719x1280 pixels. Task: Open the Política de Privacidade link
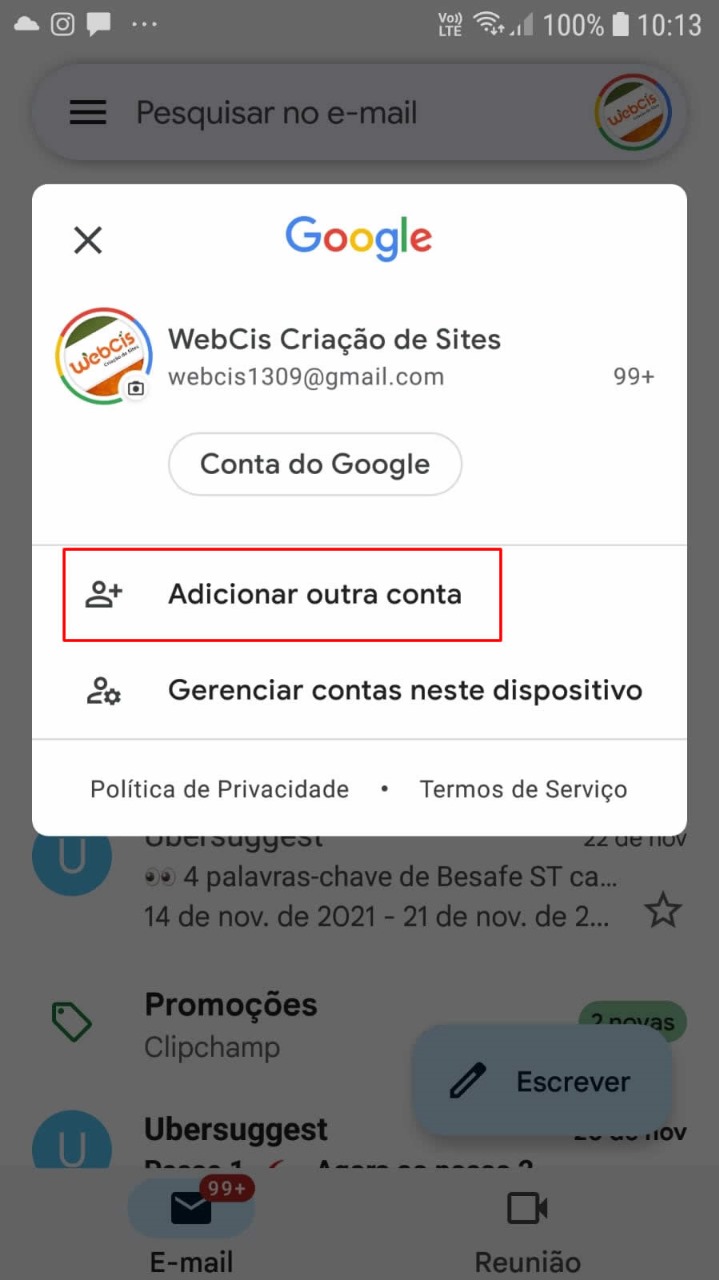click(219, 789)
